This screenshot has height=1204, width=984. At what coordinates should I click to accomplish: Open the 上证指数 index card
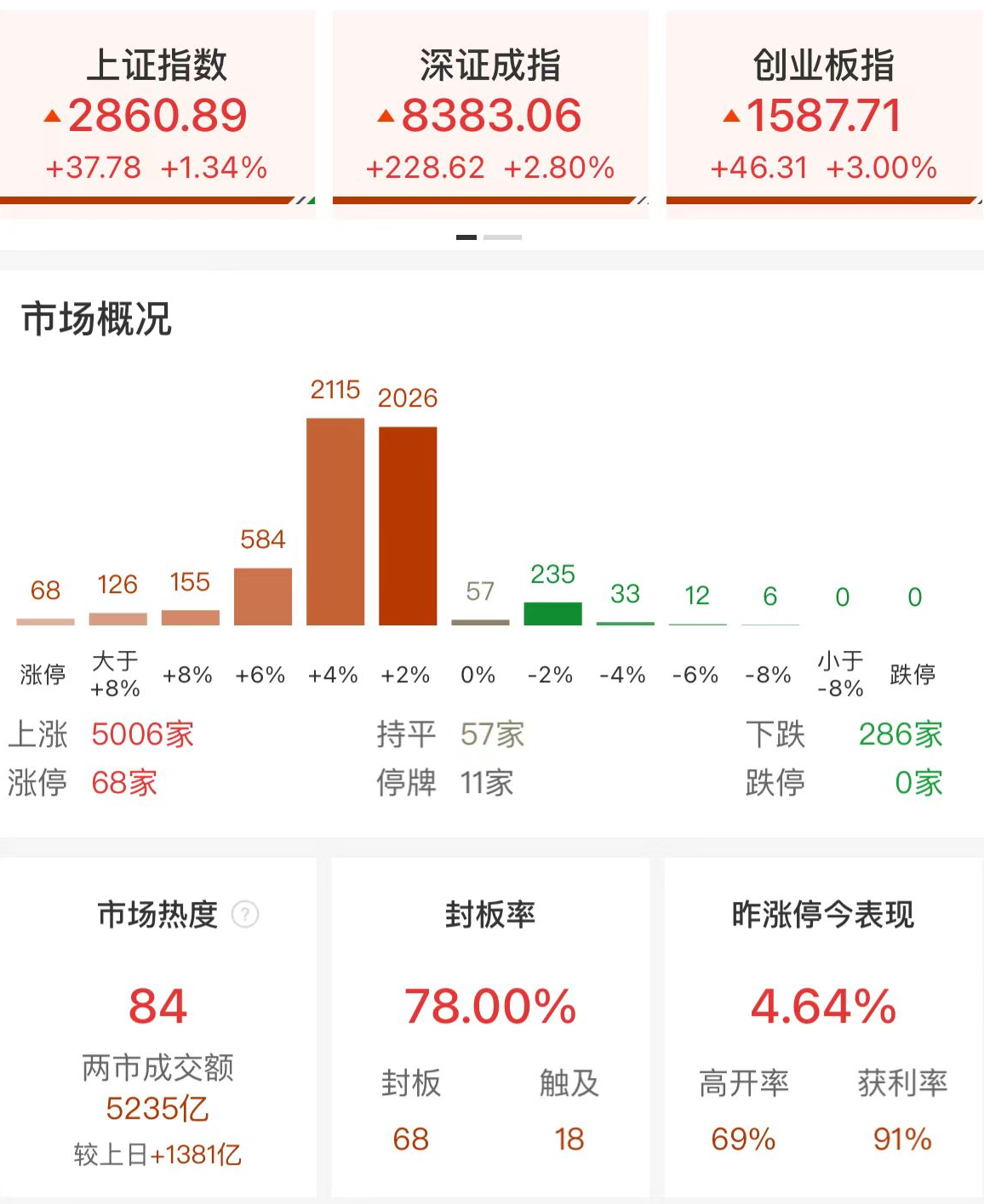157,115
